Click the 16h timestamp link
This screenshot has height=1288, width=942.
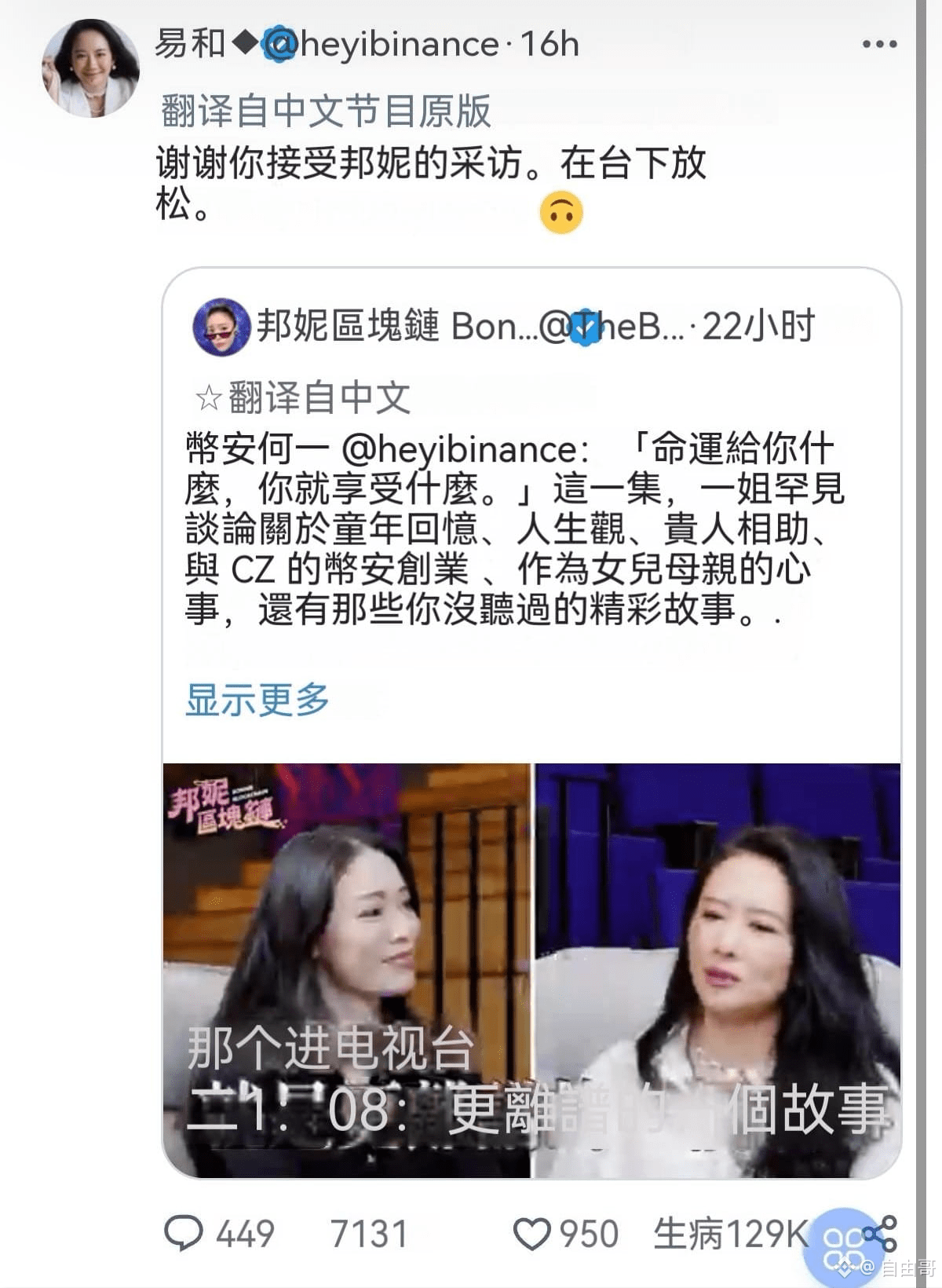[549, 43]
